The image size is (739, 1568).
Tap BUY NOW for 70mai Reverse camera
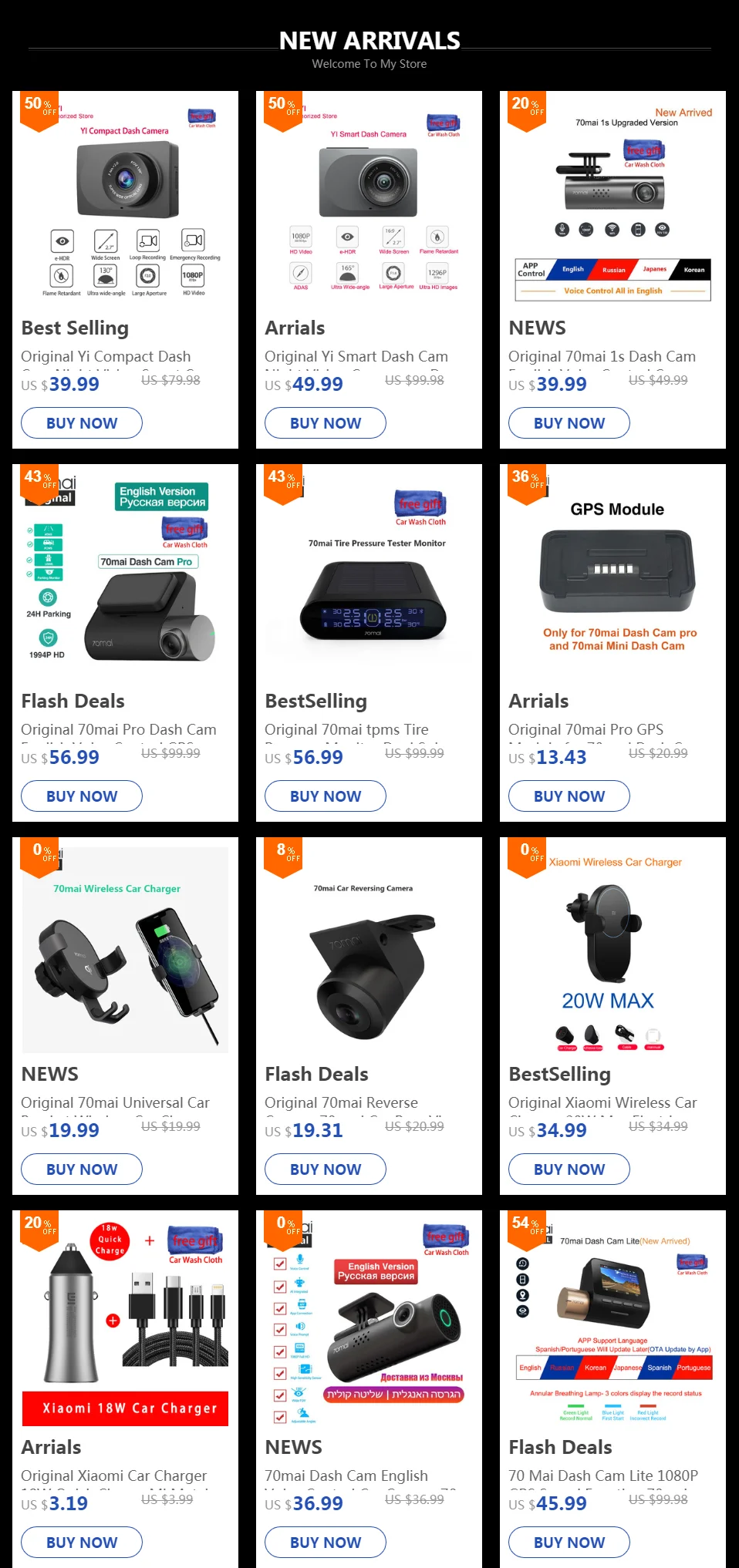[x=326, y=1169]
